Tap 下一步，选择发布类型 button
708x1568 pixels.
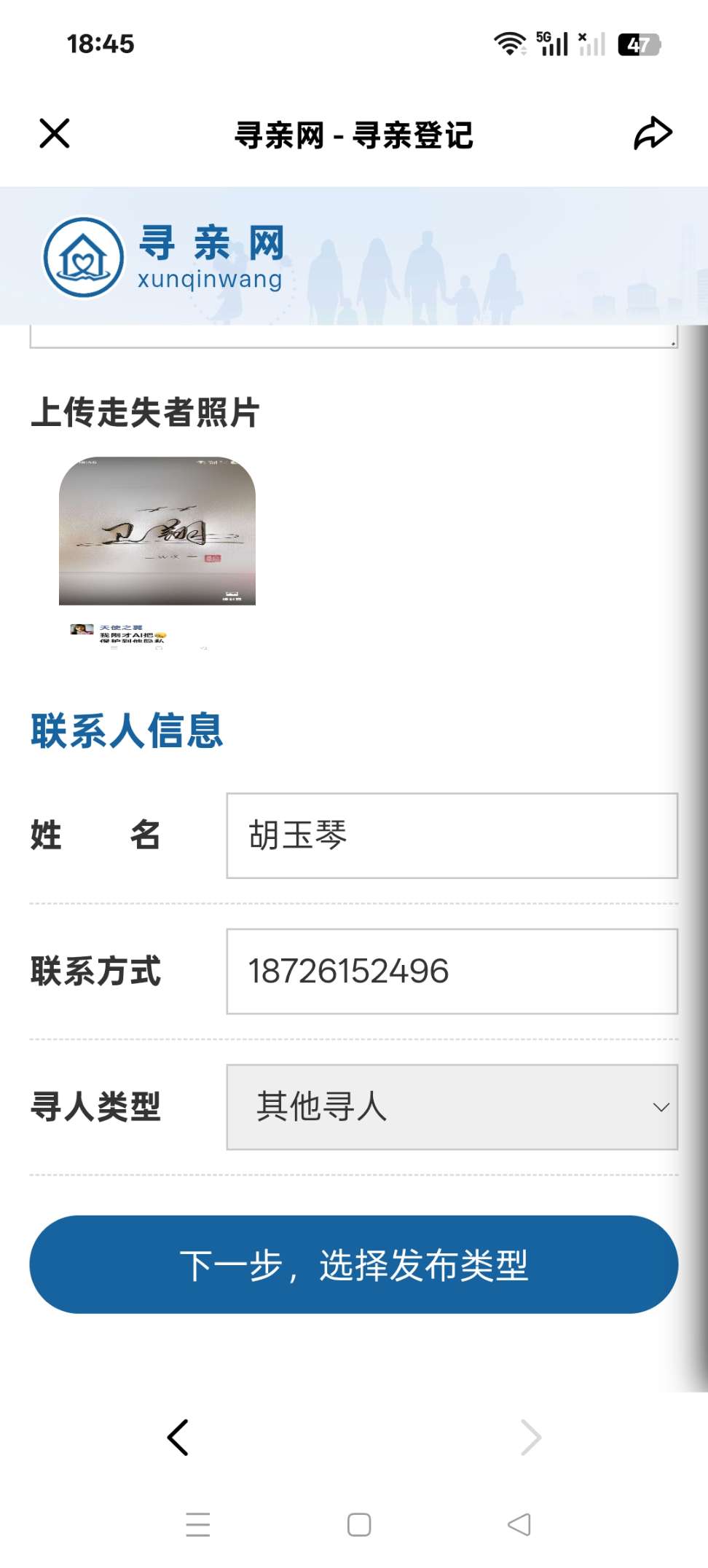point(354,1264)
